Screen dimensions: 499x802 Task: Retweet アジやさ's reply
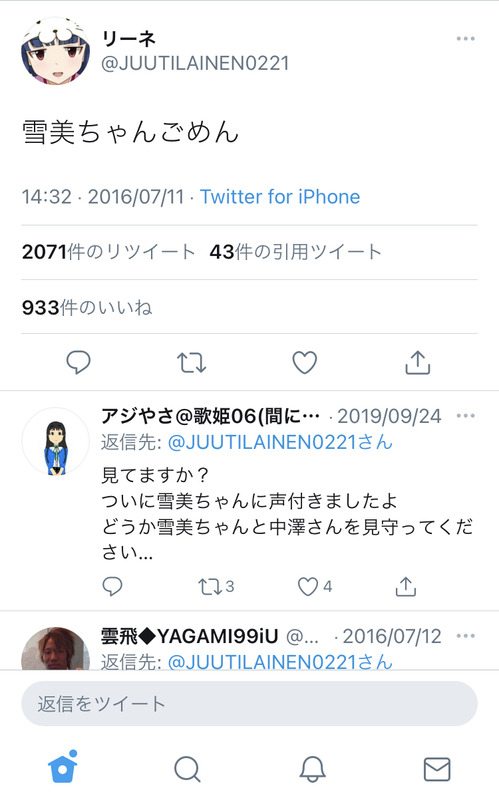(216, 587)
